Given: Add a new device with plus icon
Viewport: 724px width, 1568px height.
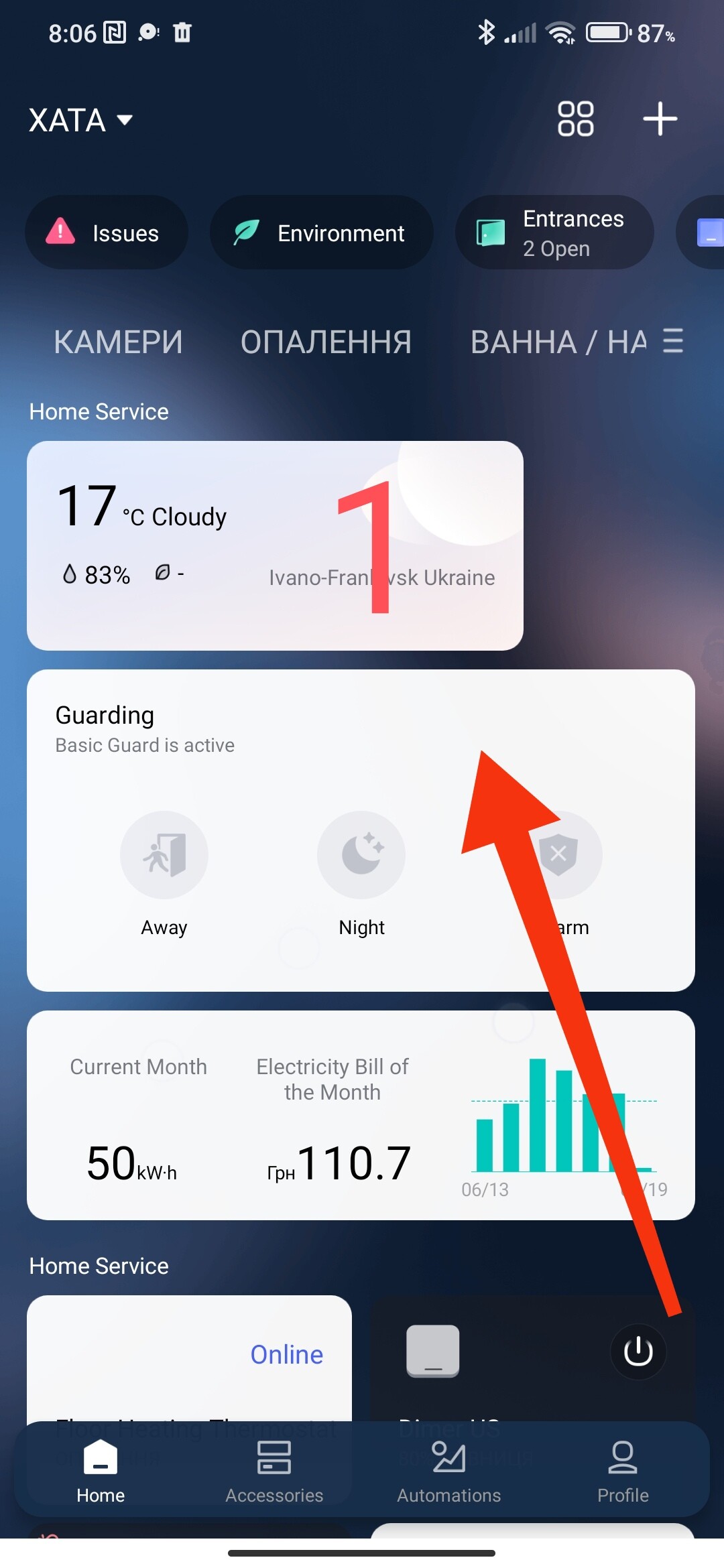Looking at the screenshot, I should point(660,119).
